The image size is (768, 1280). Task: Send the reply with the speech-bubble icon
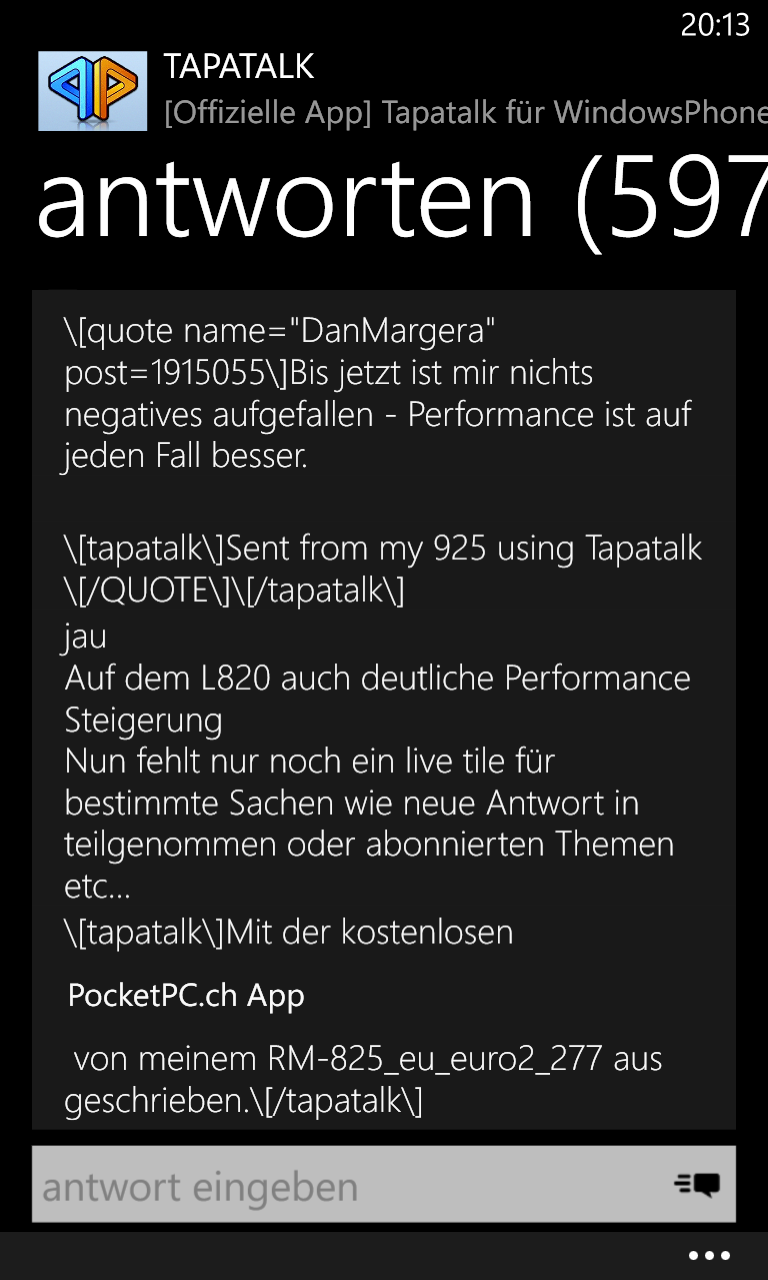click(x=697, y=1185)
